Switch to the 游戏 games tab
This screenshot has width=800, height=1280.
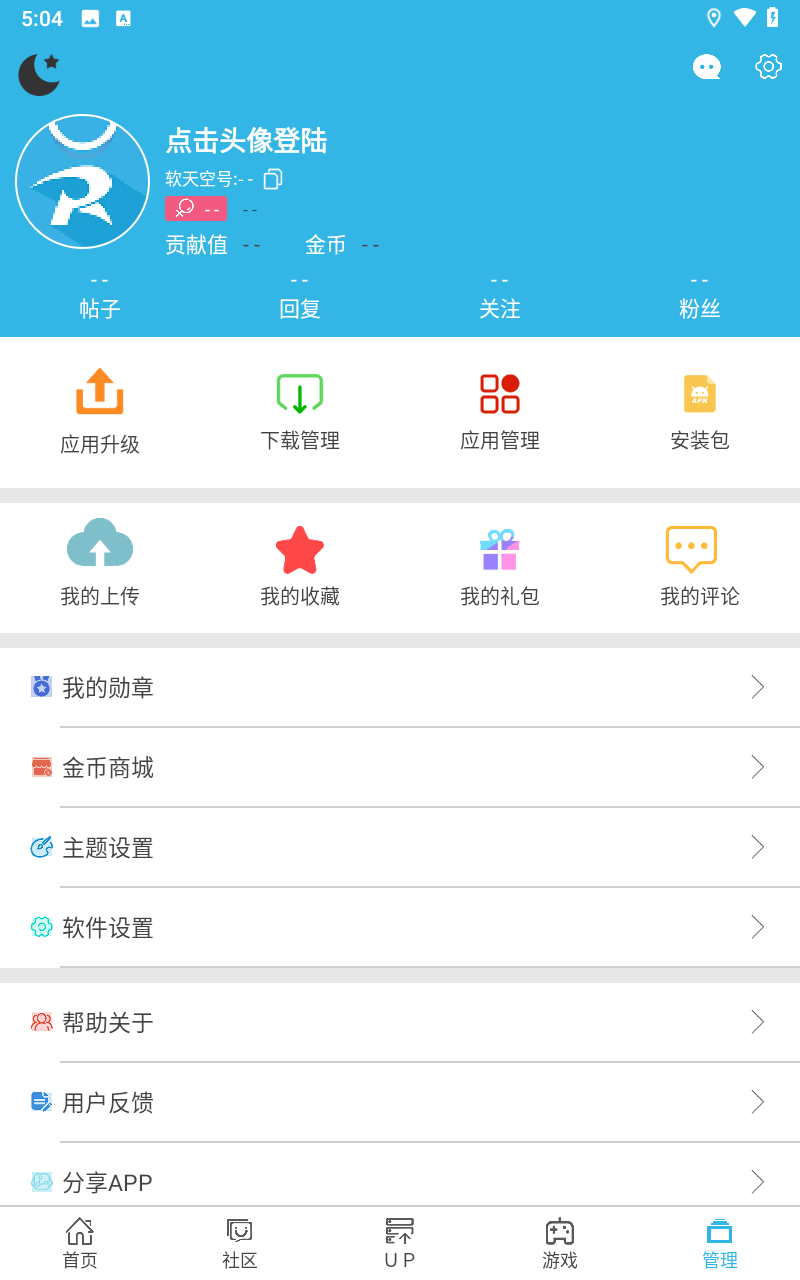tap(560, 1243)
